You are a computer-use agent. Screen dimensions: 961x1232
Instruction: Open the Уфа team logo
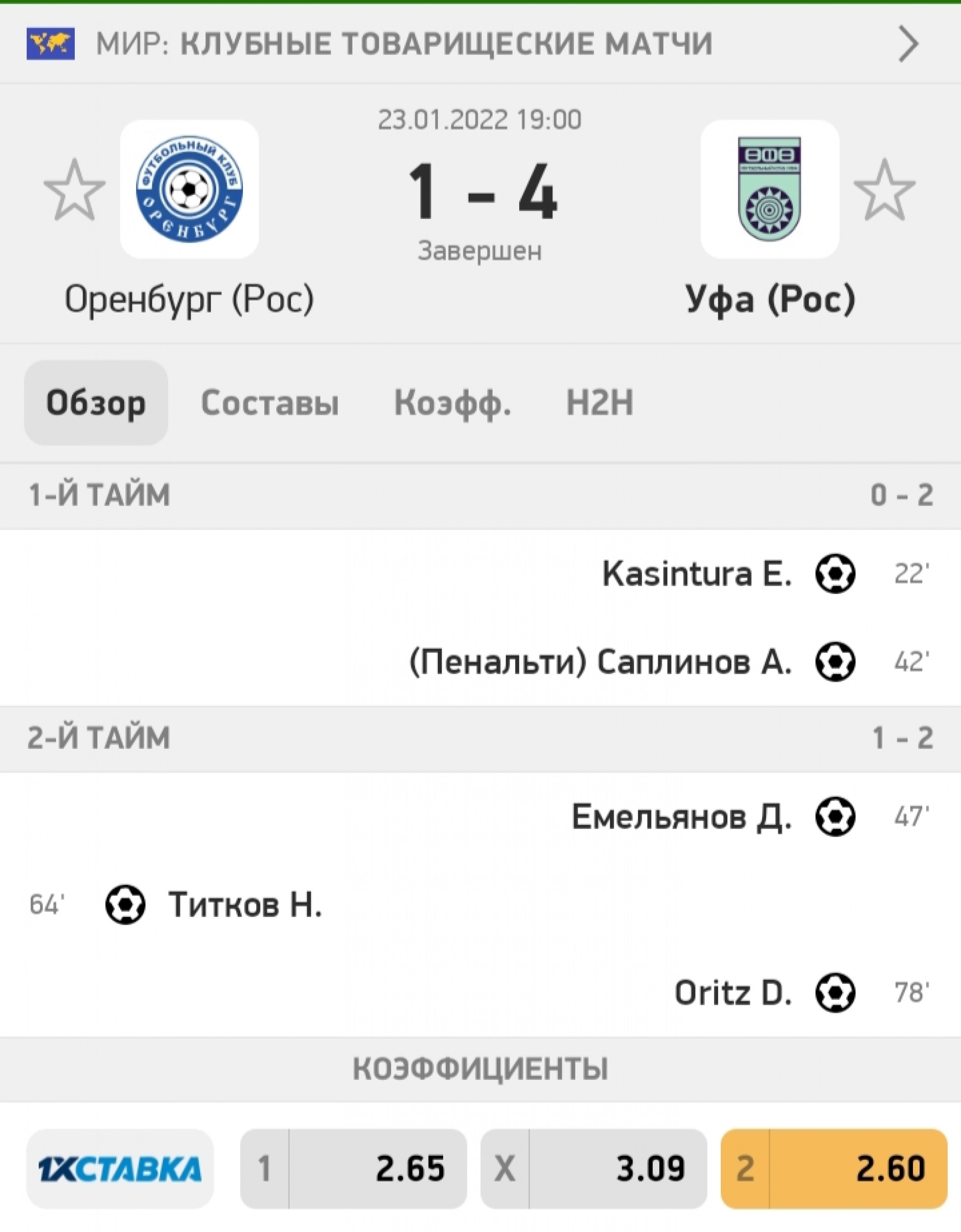pyautogui.click(x=770, y=190)
